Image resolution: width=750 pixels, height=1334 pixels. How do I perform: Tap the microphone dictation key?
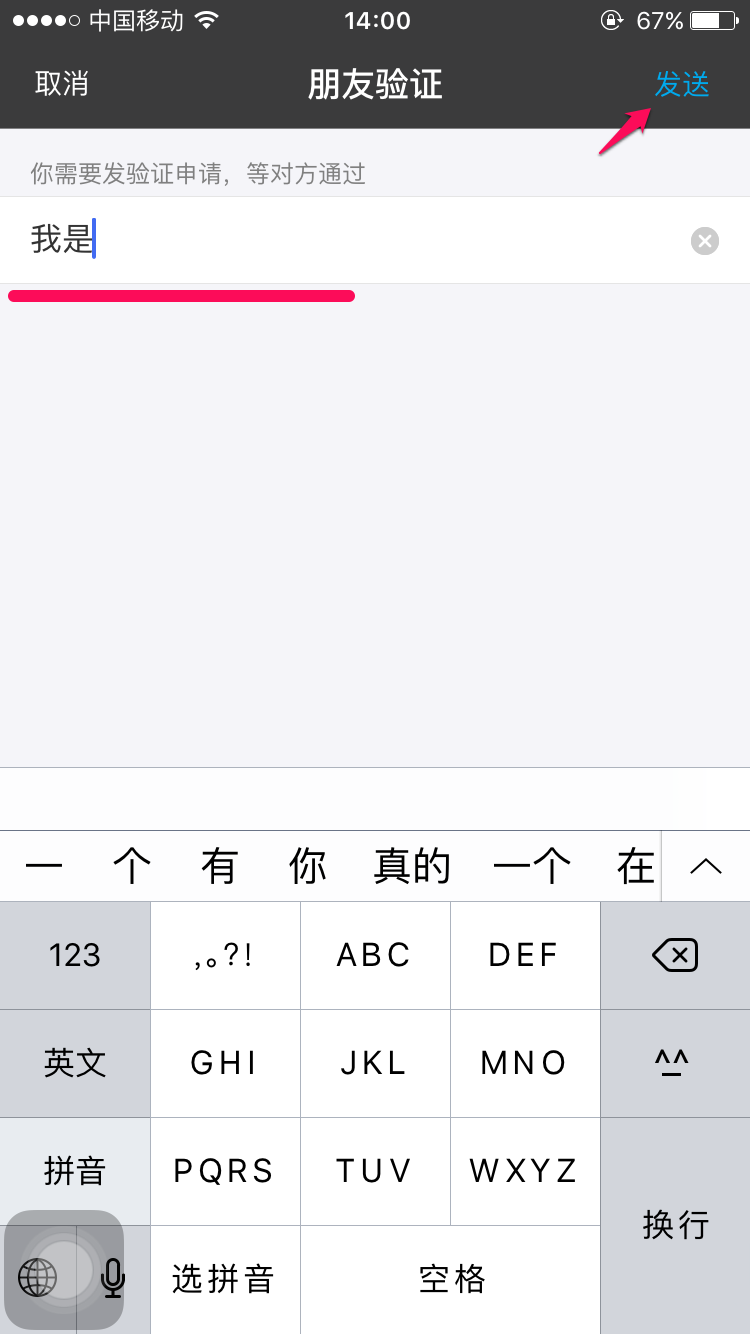pos(113,1279)
